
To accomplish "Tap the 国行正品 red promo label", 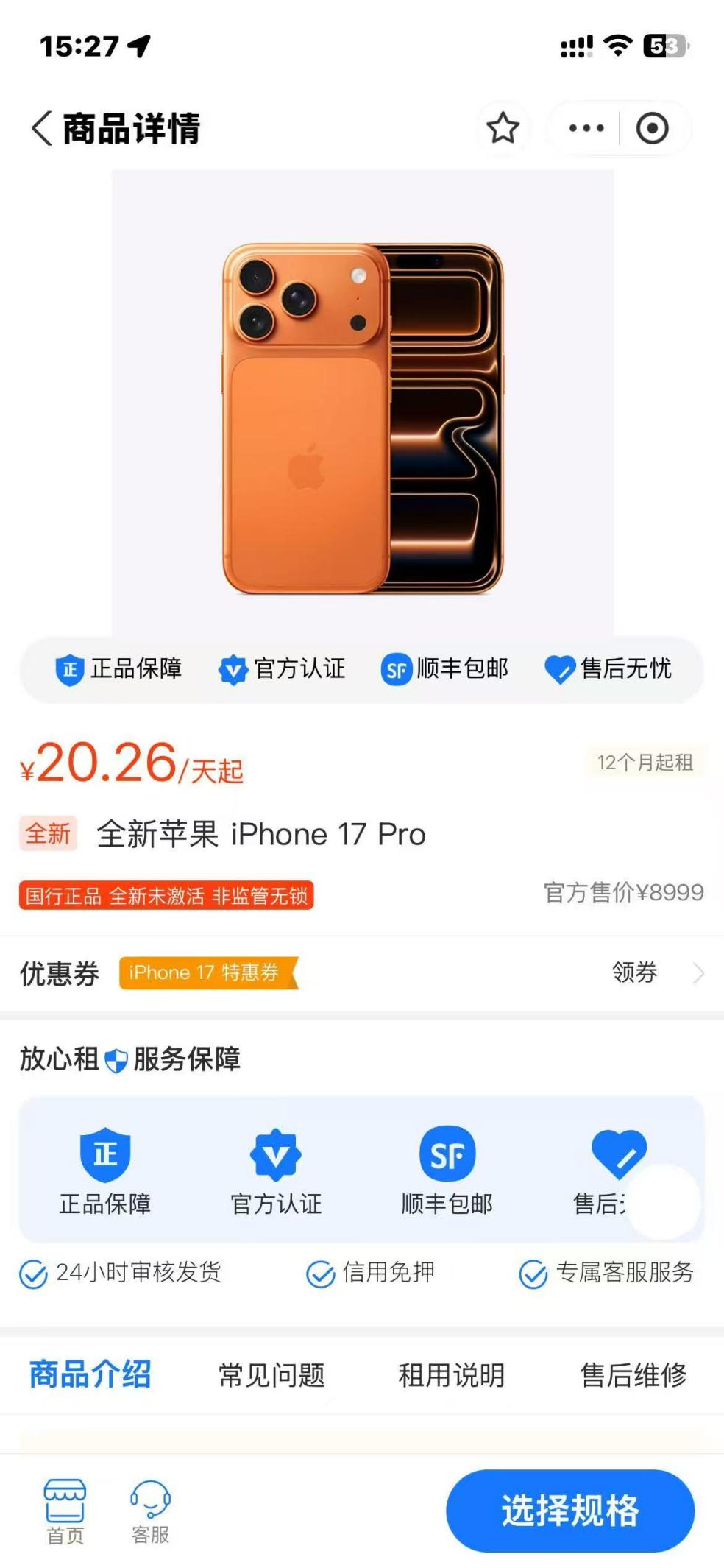I will tap(166, 897).
